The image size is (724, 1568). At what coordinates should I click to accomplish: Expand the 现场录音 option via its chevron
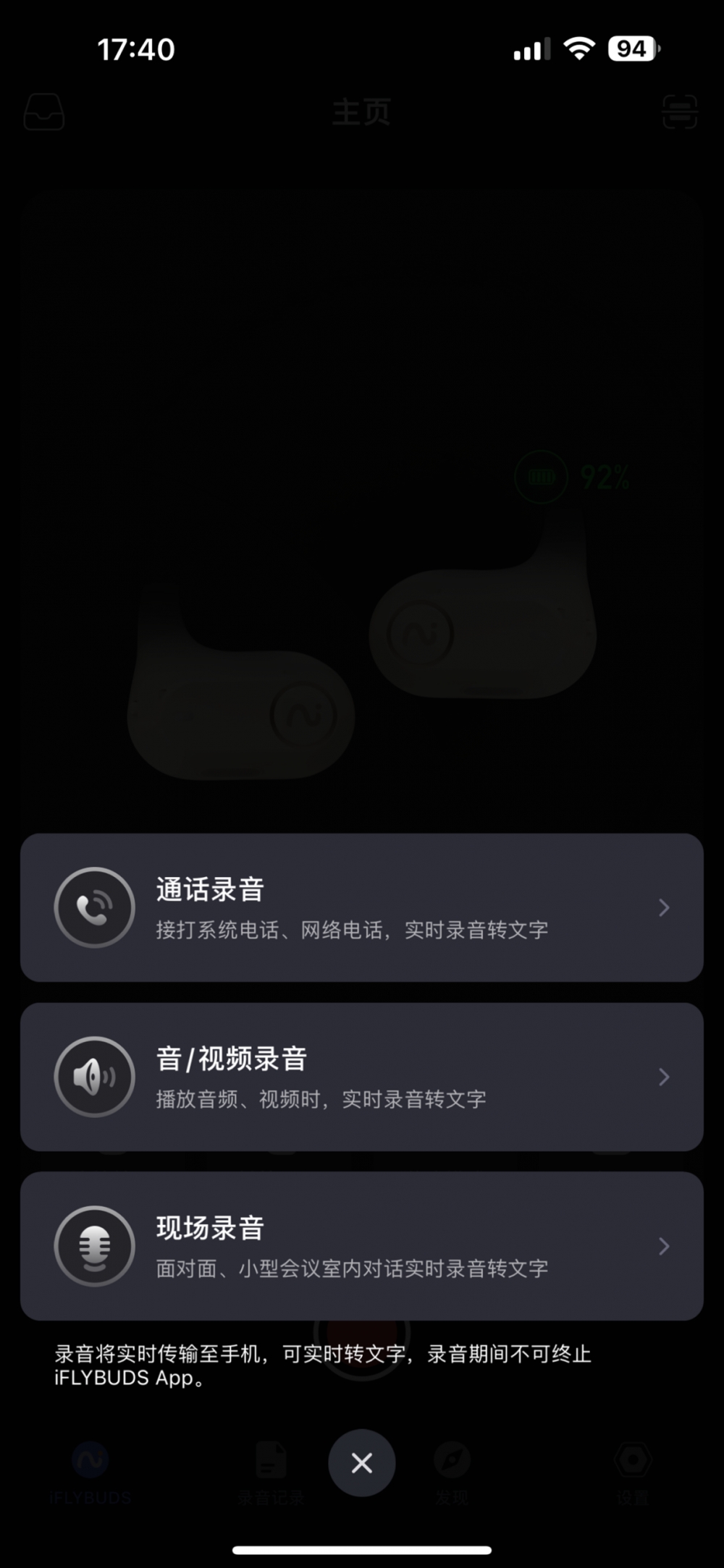click(664, 1246)
